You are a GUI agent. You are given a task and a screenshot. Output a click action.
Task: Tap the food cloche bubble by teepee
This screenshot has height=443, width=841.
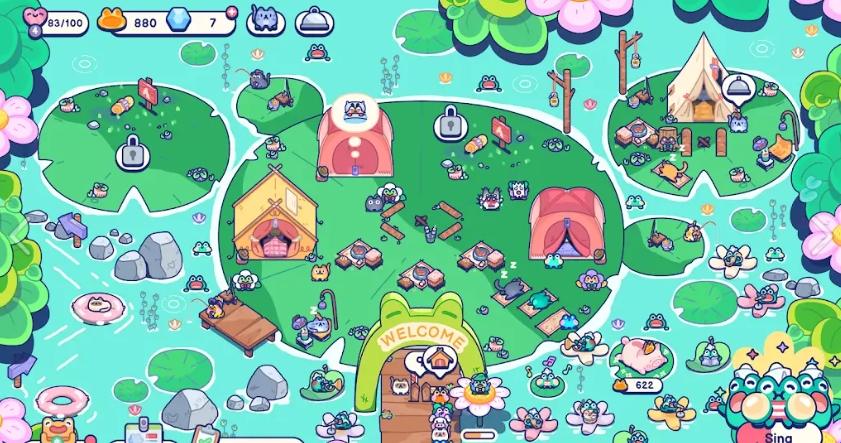point(738,88)
